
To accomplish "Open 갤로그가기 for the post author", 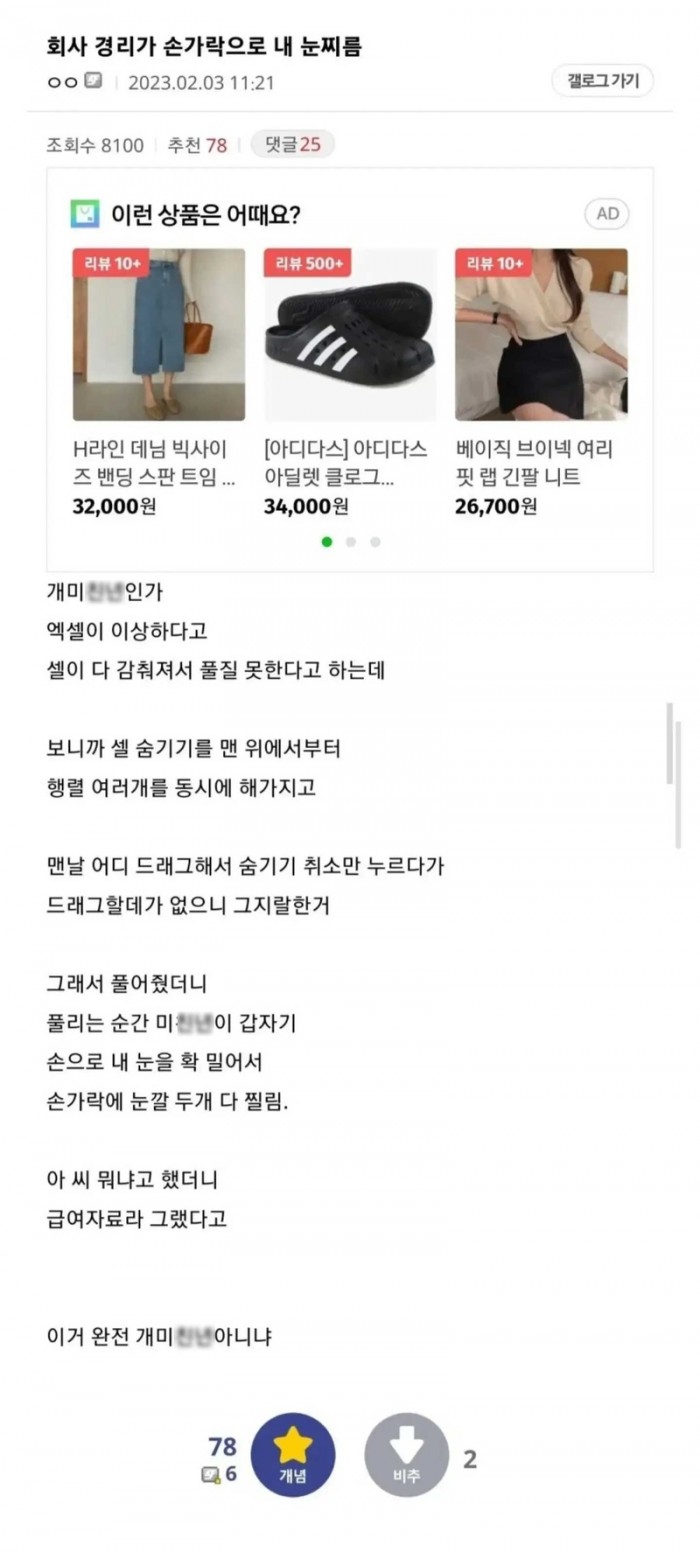I will pyautogui.click(x=602, y=81).
